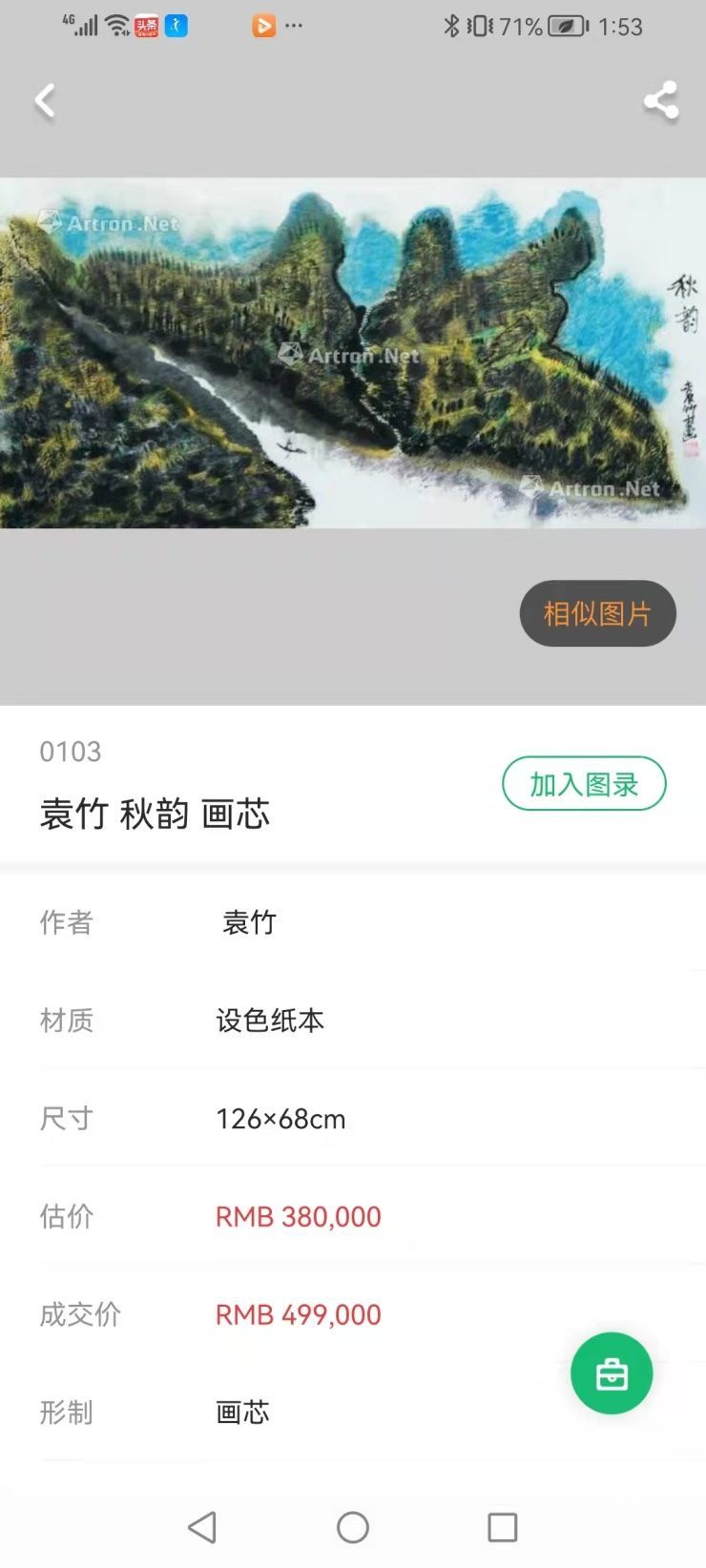Tap the 相似图片 button
This screenshot has height=1568, width=706.
pyautogui.click(x=597, y=613)
